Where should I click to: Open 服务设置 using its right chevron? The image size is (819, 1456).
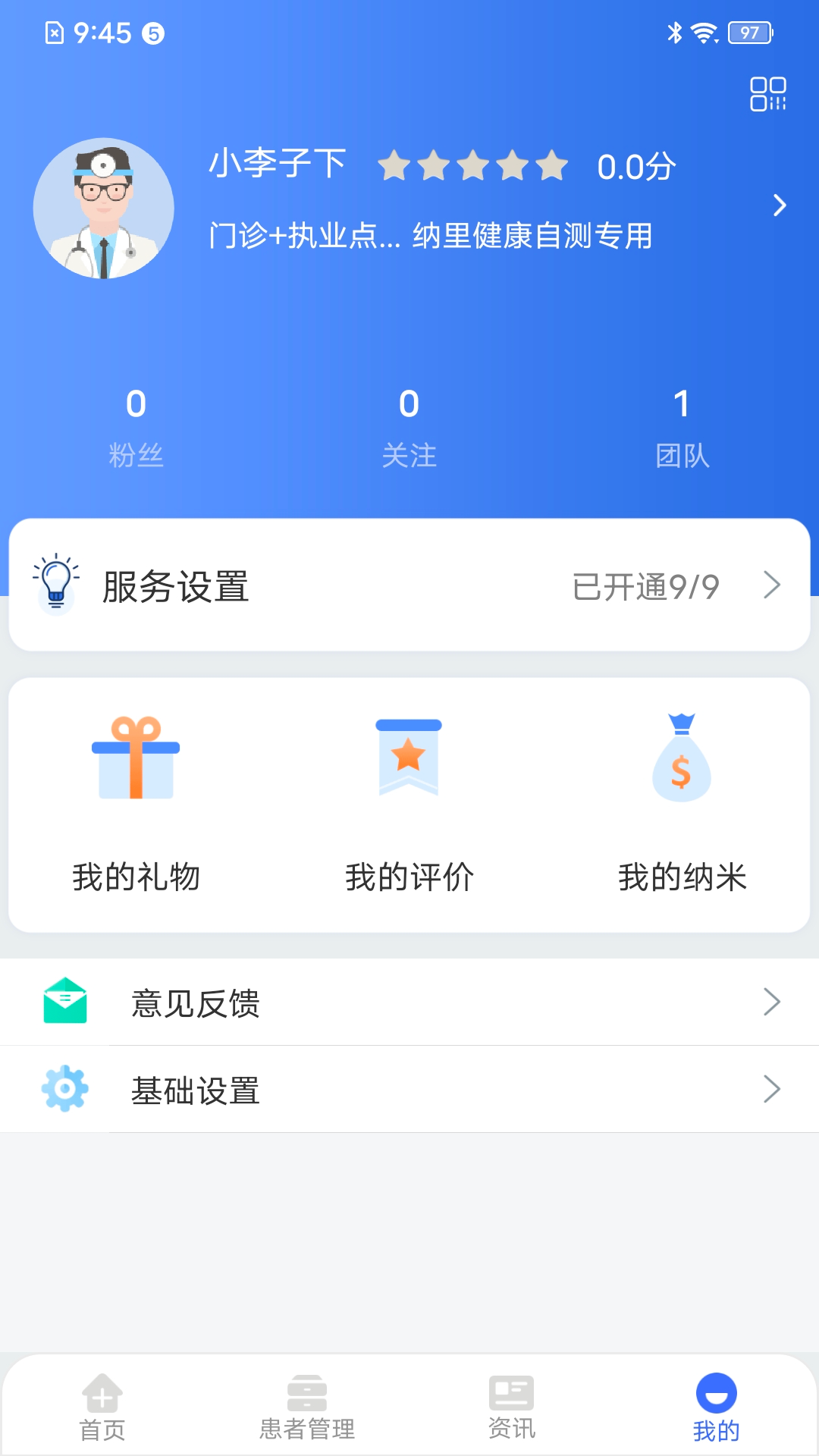pyautogui.click(x=772, y=584)
